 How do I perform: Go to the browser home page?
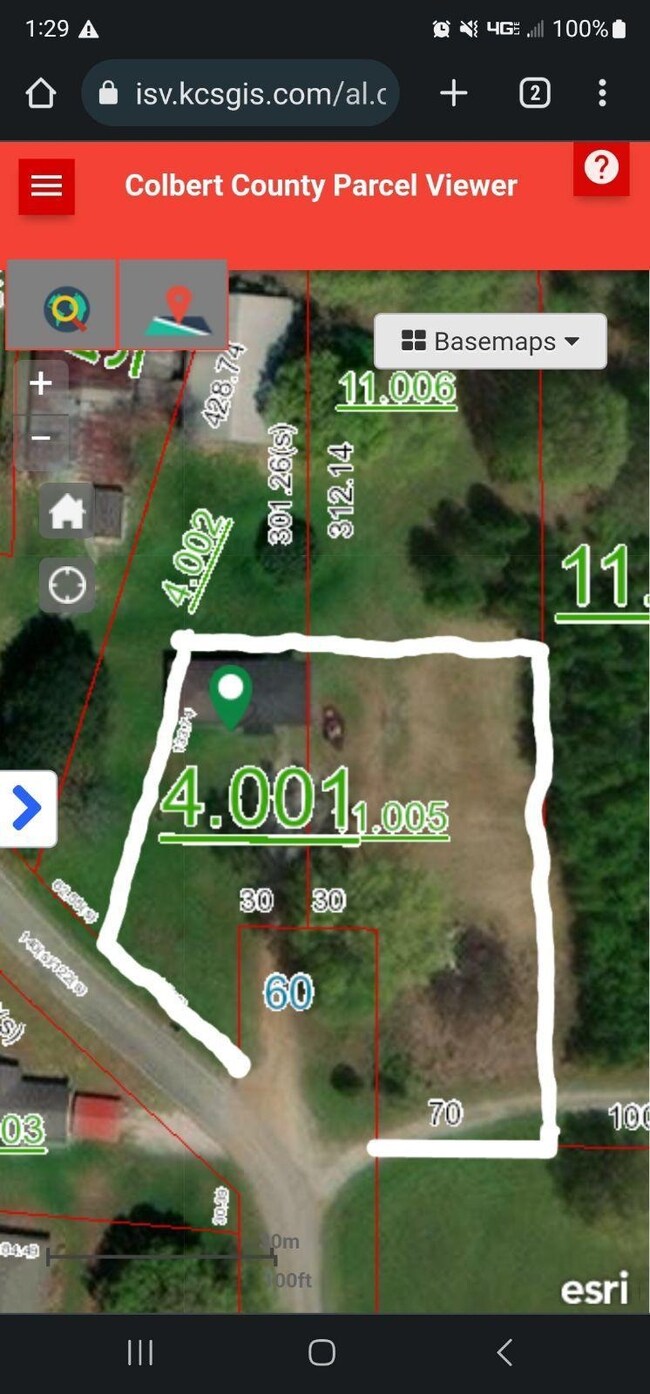click(x=41, y=94)
